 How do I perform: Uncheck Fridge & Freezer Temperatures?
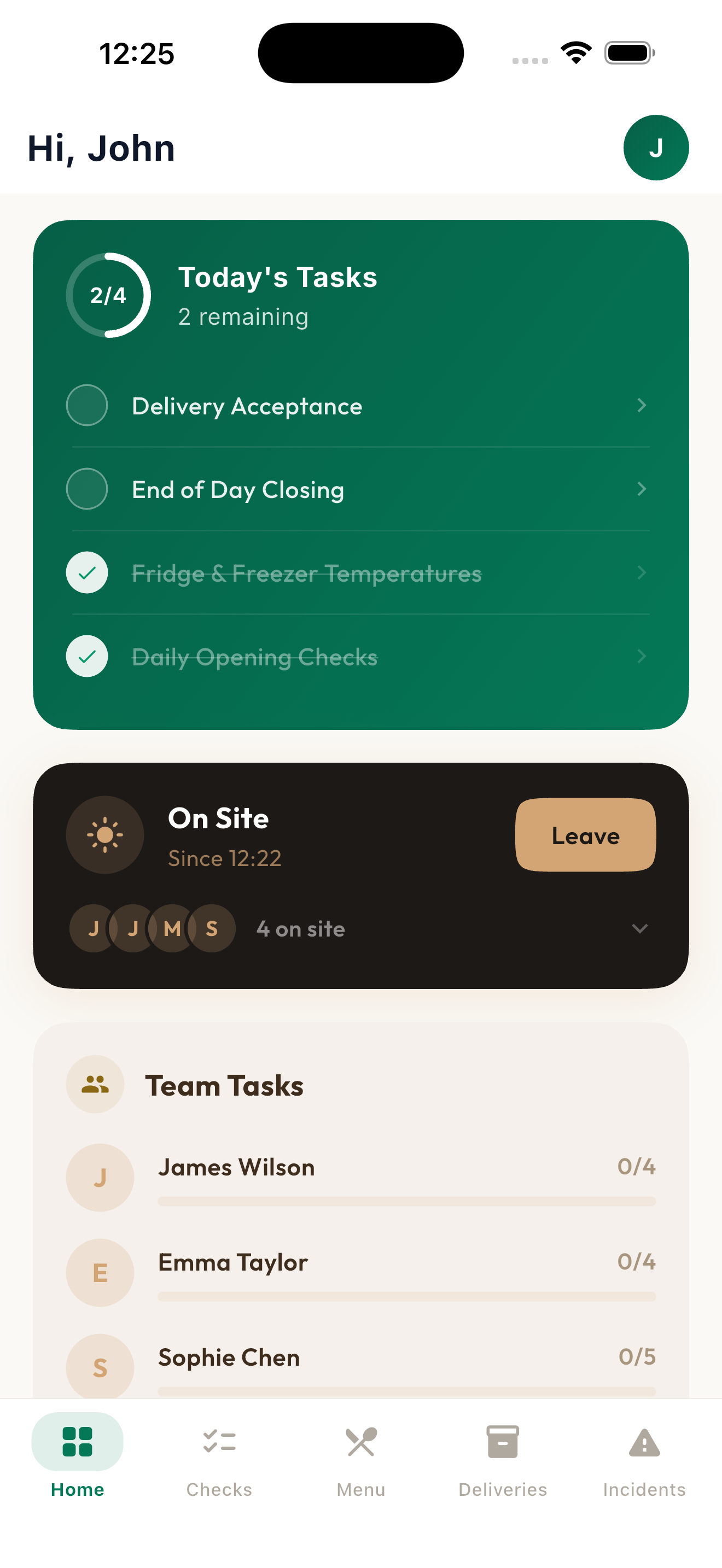[x=86, y=572]
